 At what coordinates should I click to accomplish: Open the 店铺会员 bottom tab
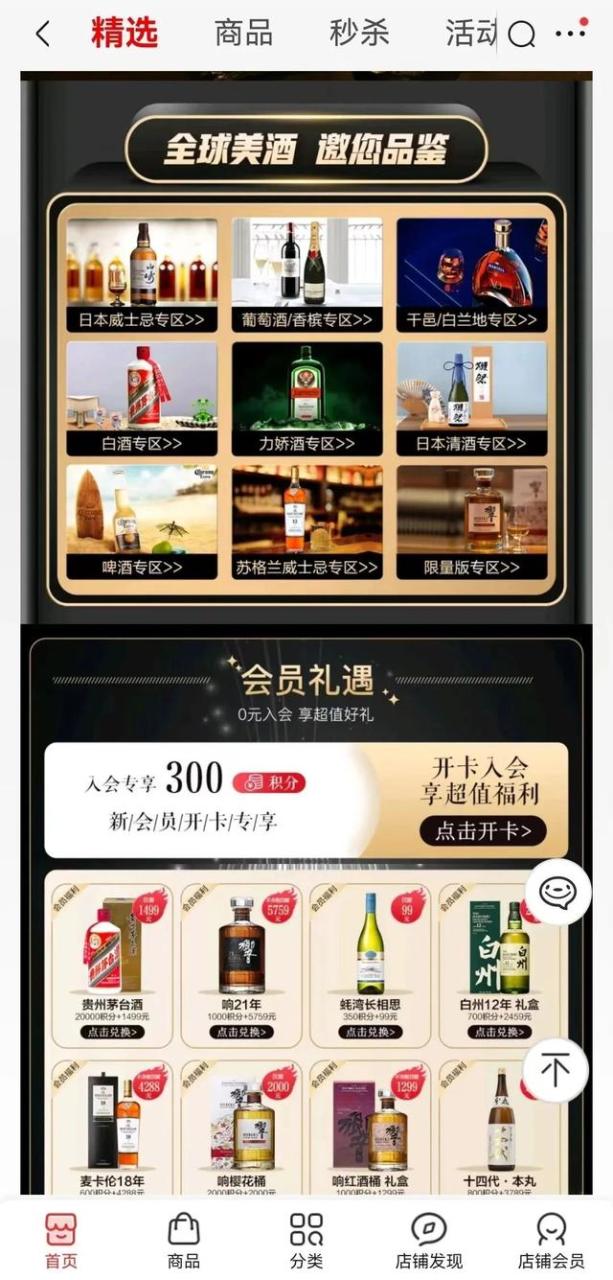point(551,1240)
